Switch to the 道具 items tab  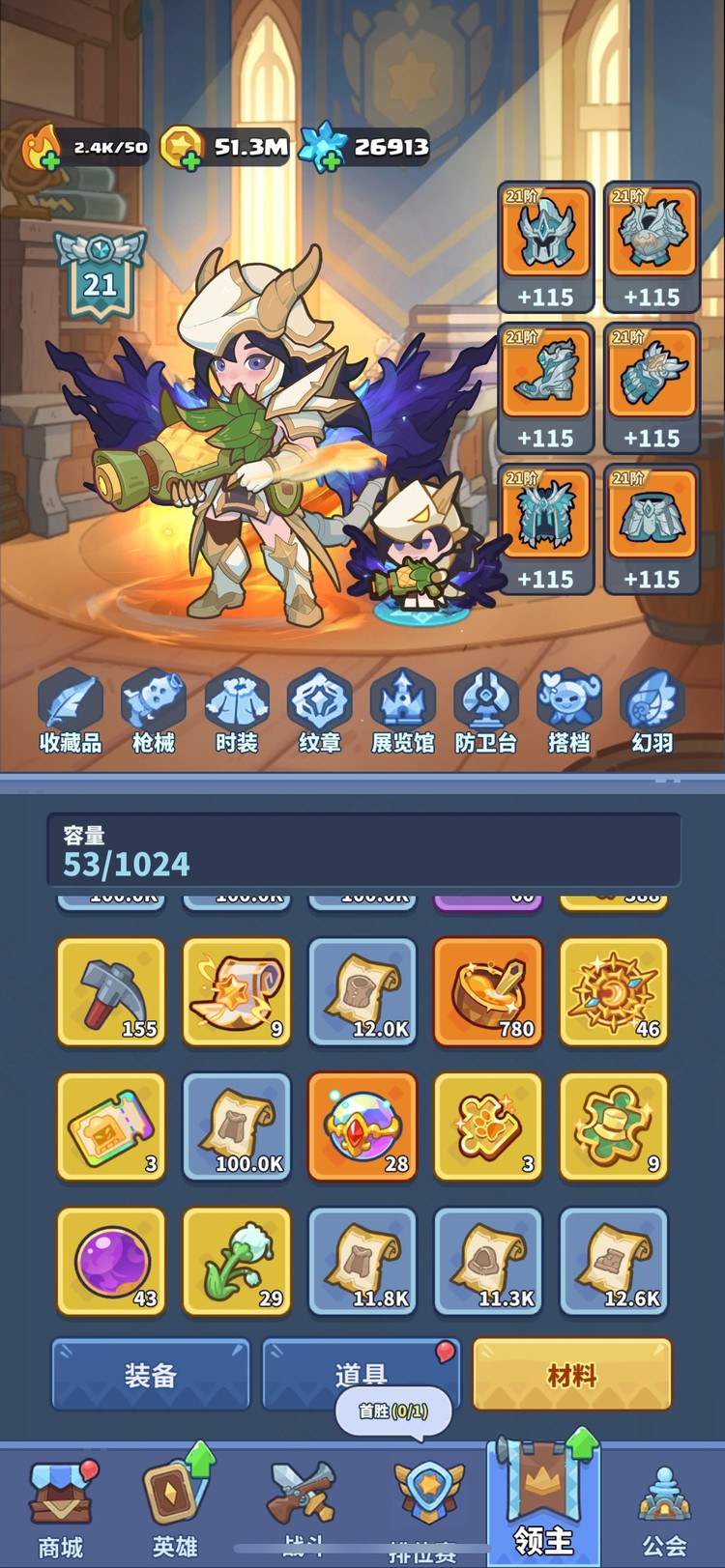coord(361,1374)
